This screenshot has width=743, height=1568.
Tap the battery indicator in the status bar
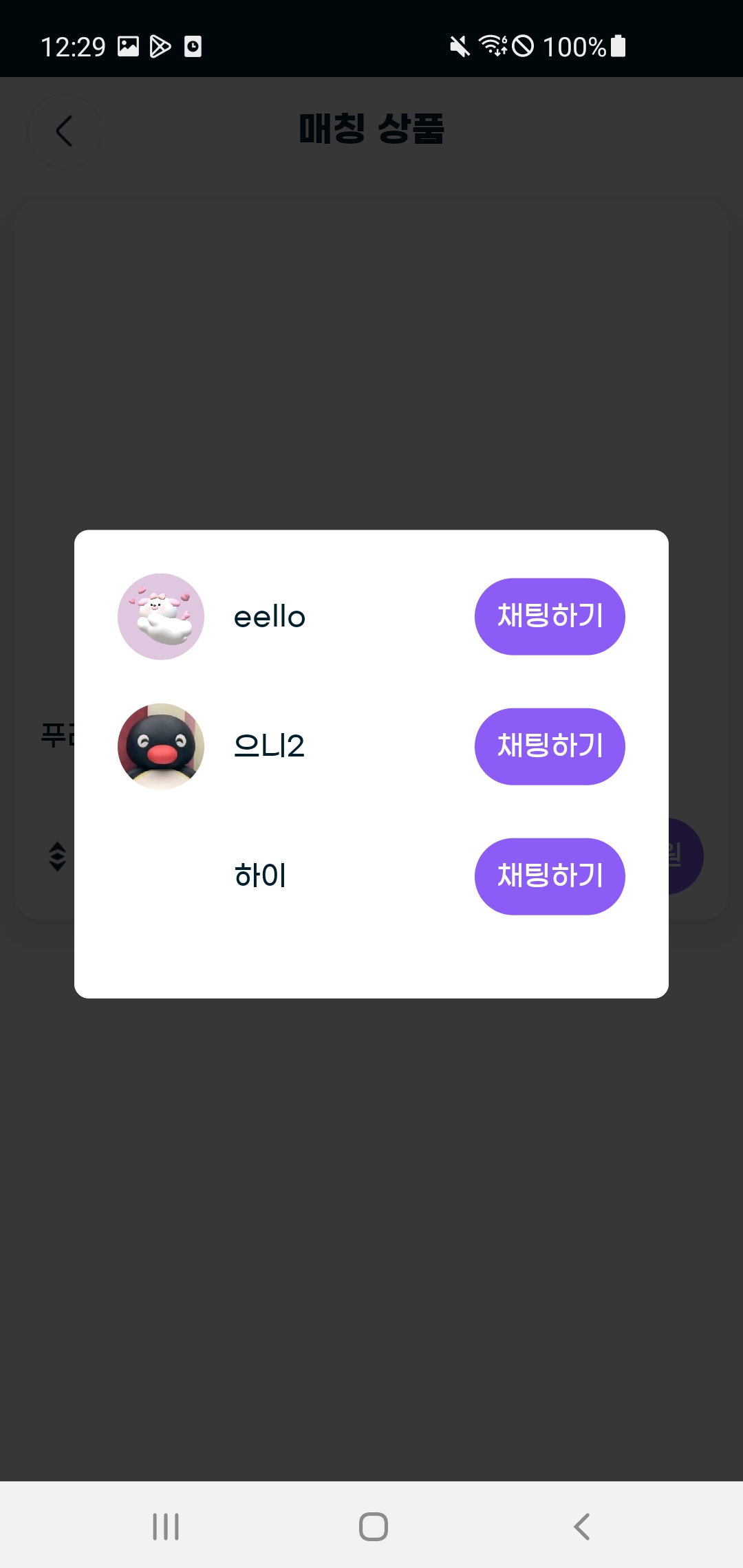(x=617, y=47)
